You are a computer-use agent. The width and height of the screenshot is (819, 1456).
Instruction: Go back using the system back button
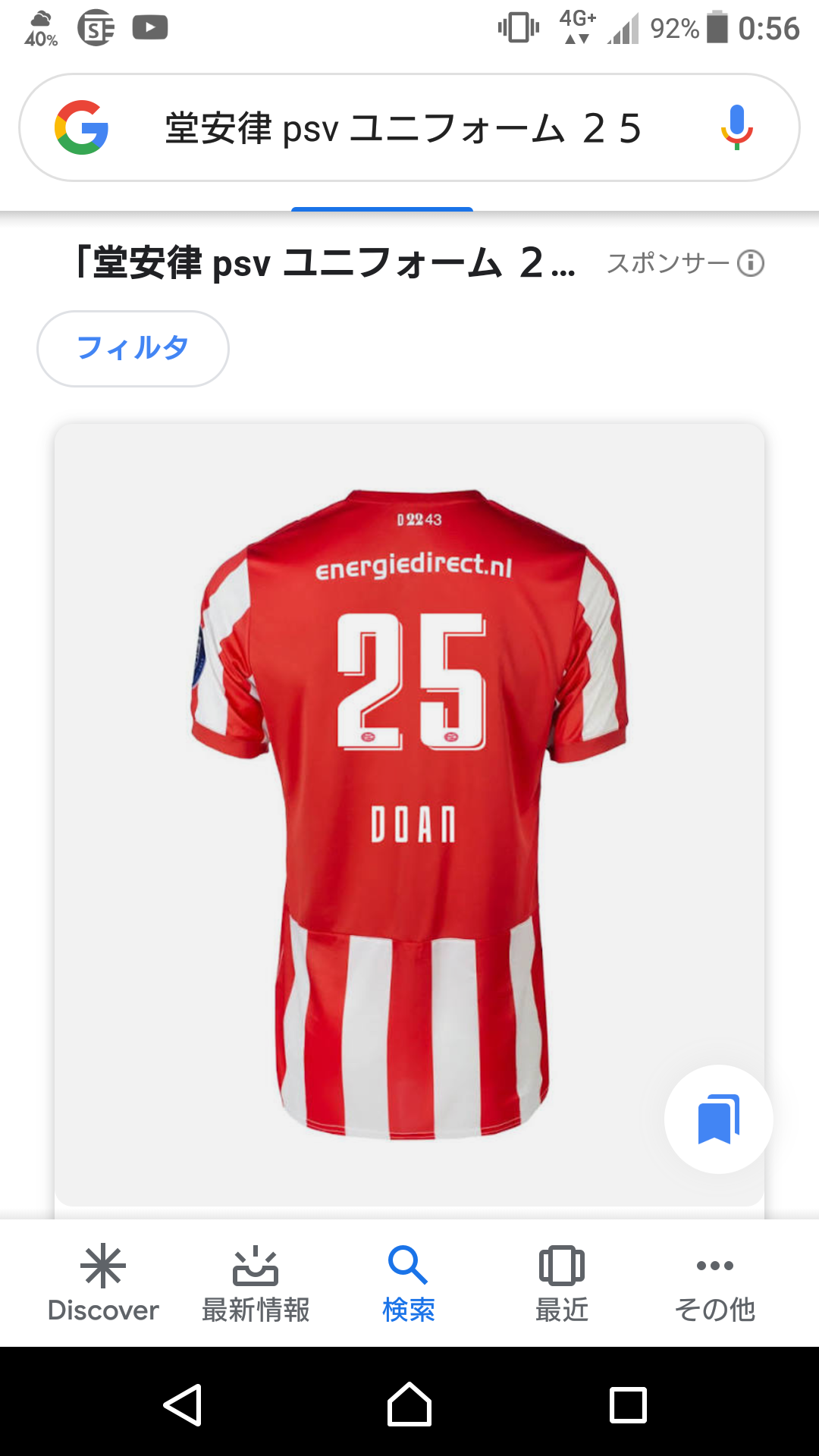pyautogui.click(x=183, y=1404)
